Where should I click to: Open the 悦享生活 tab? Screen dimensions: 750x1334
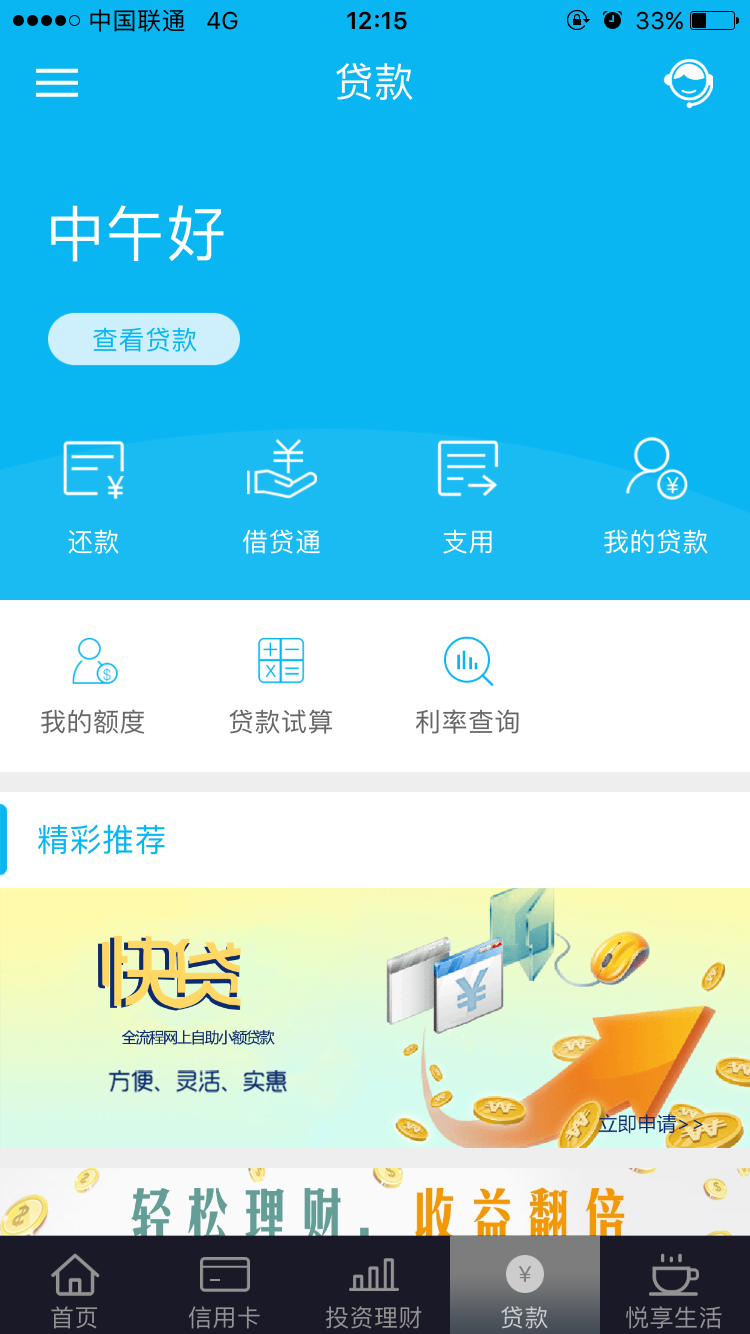[674, 1290]
